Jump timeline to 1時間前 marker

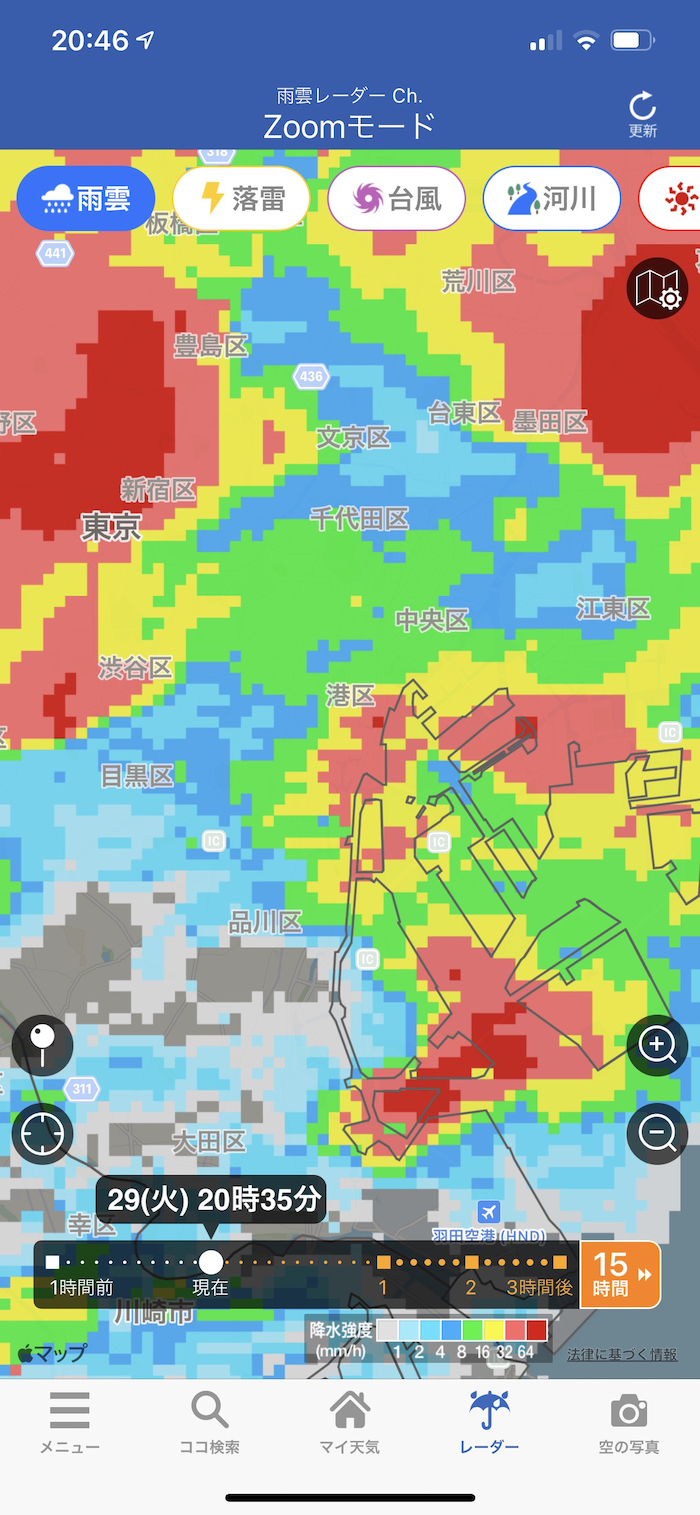click(53, 1263)
